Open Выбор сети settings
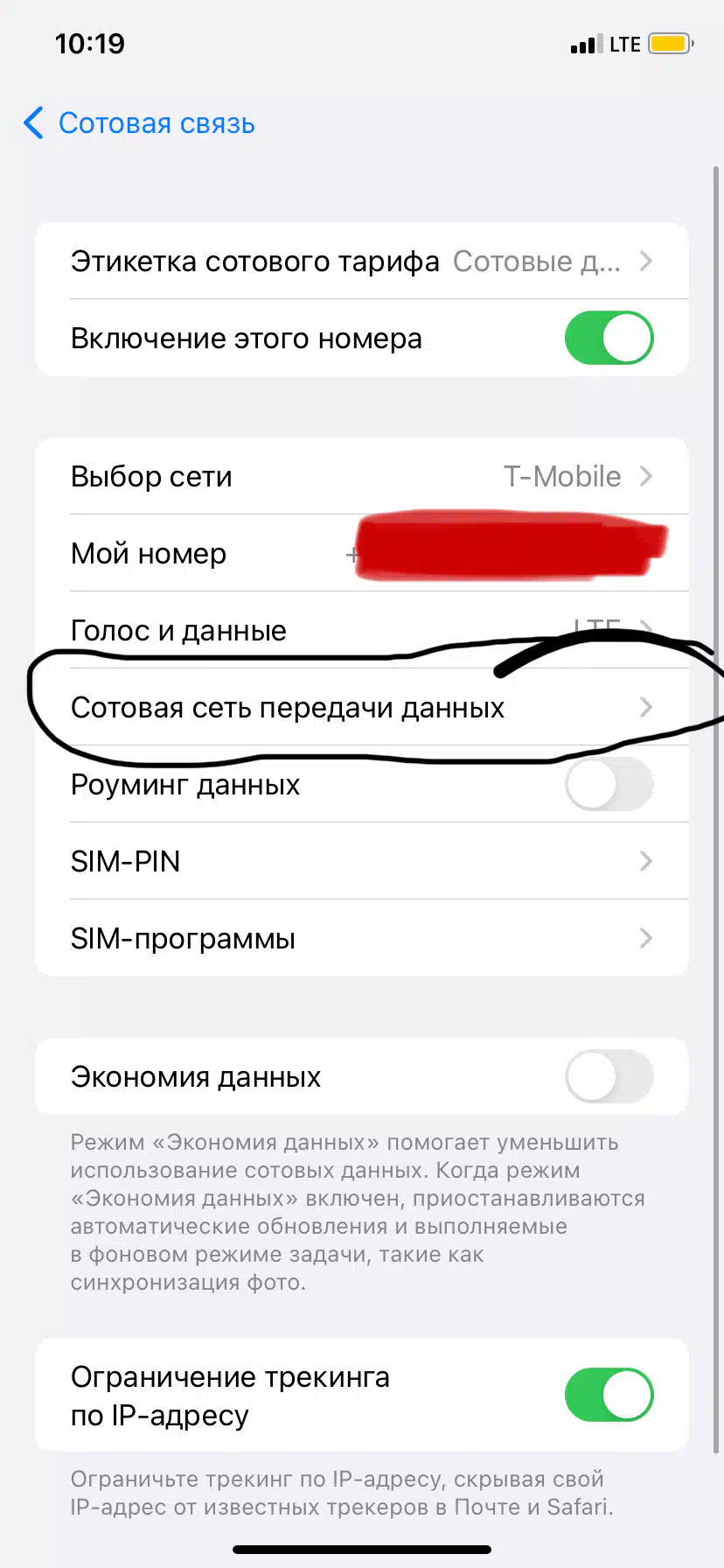The width and height of the screenshot is (724, 1568). pyautogui.click(x=362, y=476)
